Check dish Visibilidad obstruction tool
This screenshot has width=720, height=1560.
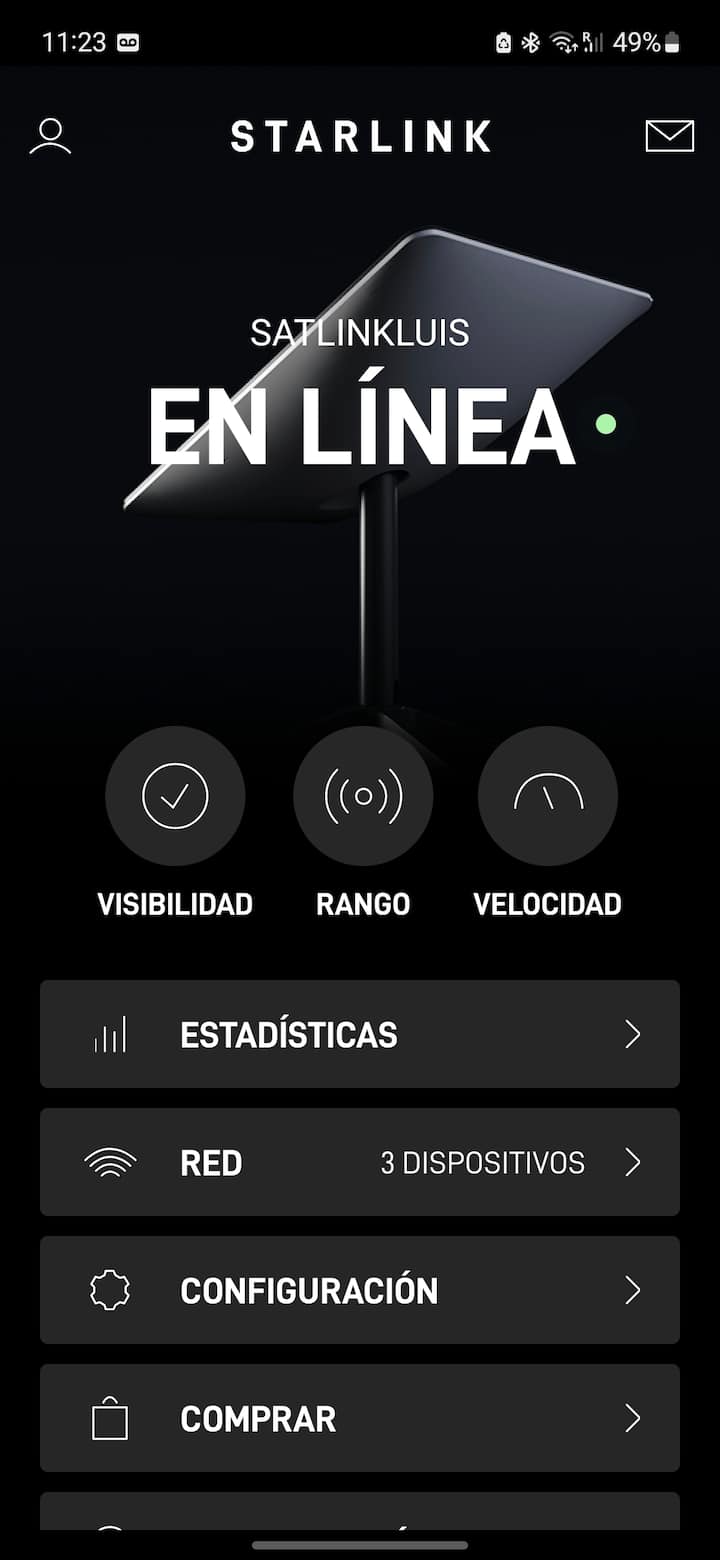pos(175,796)
